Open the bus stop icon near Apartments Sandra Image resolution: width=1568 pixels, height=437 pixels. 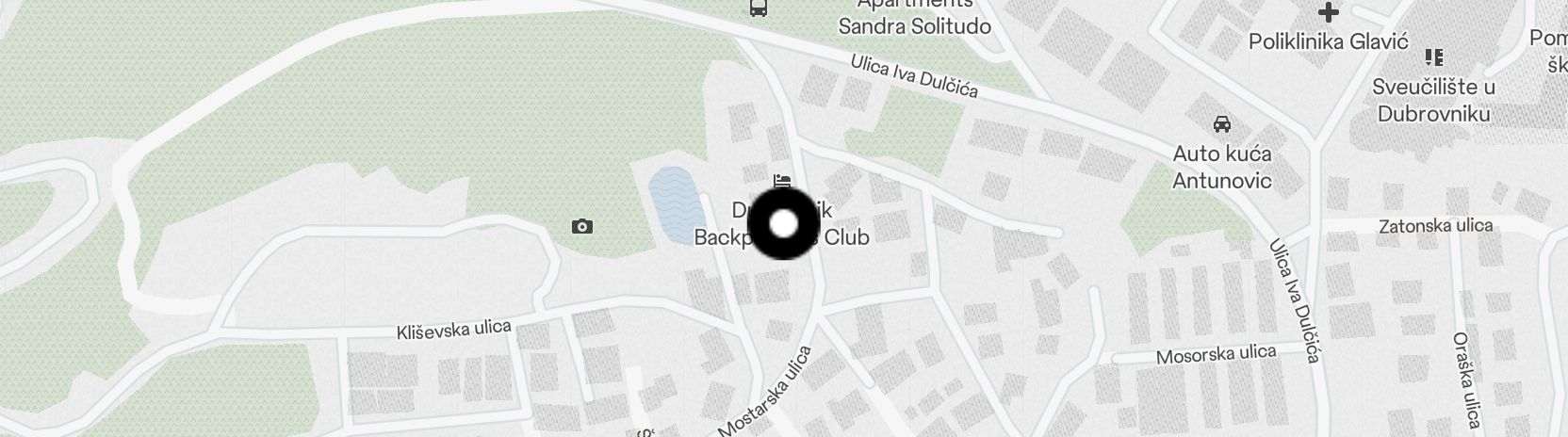click(x=758, y=8)
